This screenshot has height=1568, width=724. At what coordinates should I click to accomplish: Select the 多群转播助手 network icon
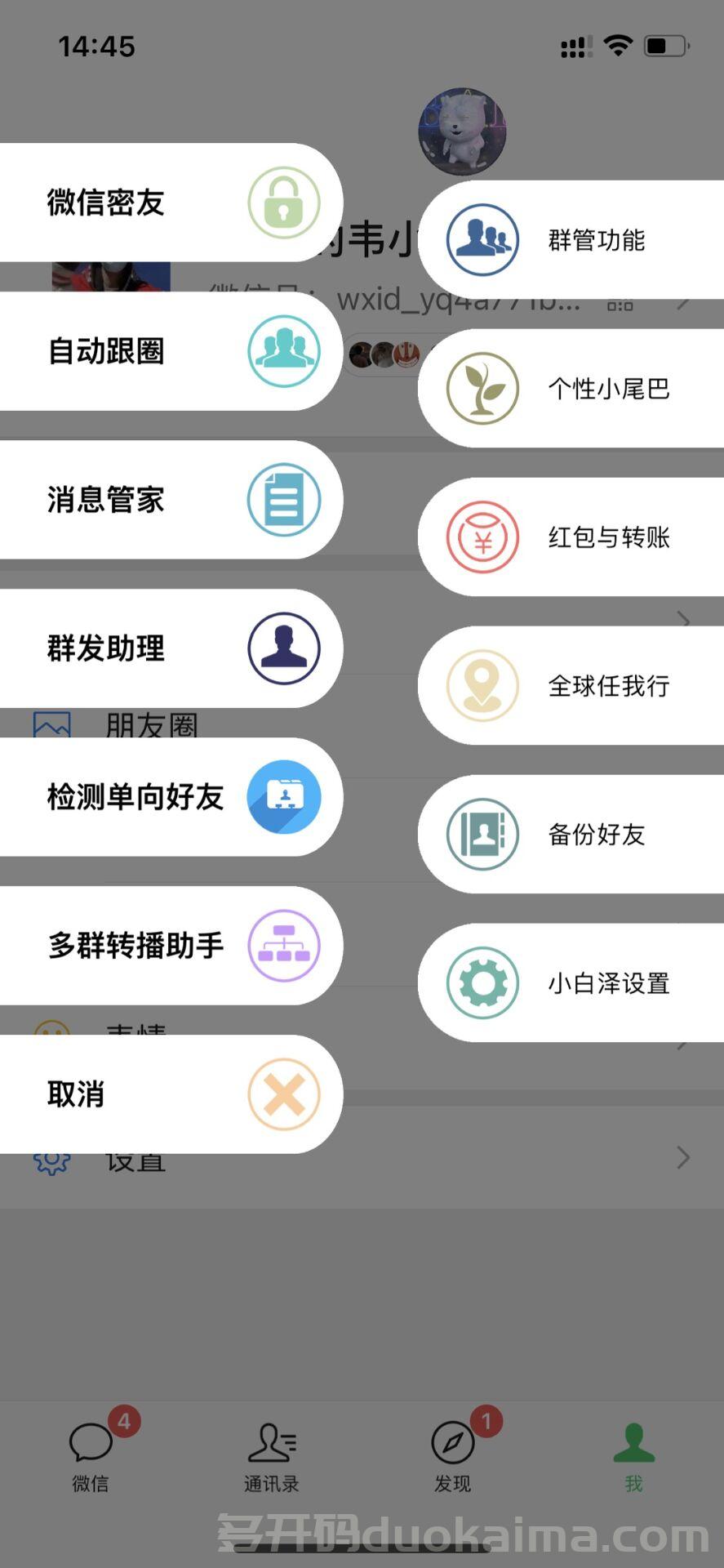(283, 945)
